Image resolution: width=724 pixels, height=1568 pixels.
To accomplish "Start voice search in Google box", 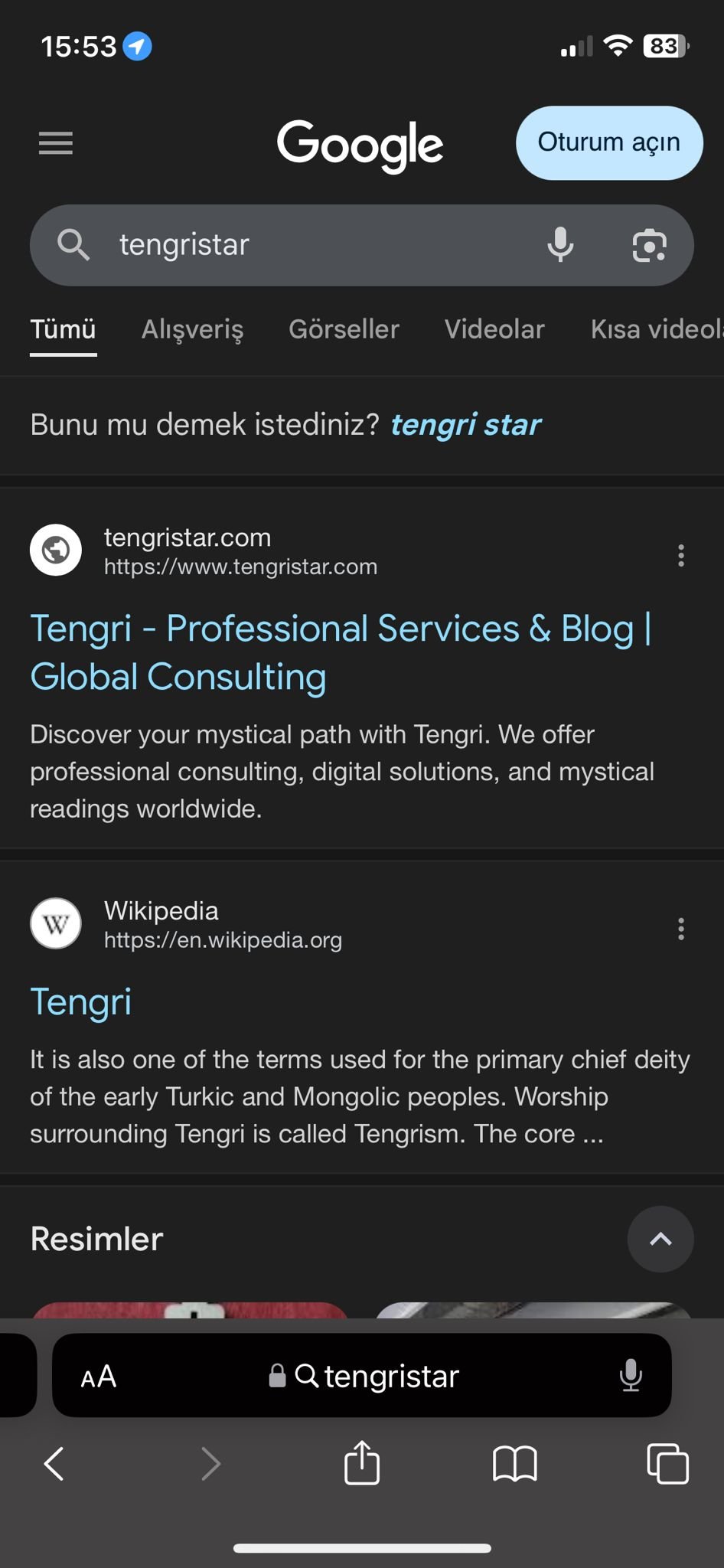I will 560,245.
